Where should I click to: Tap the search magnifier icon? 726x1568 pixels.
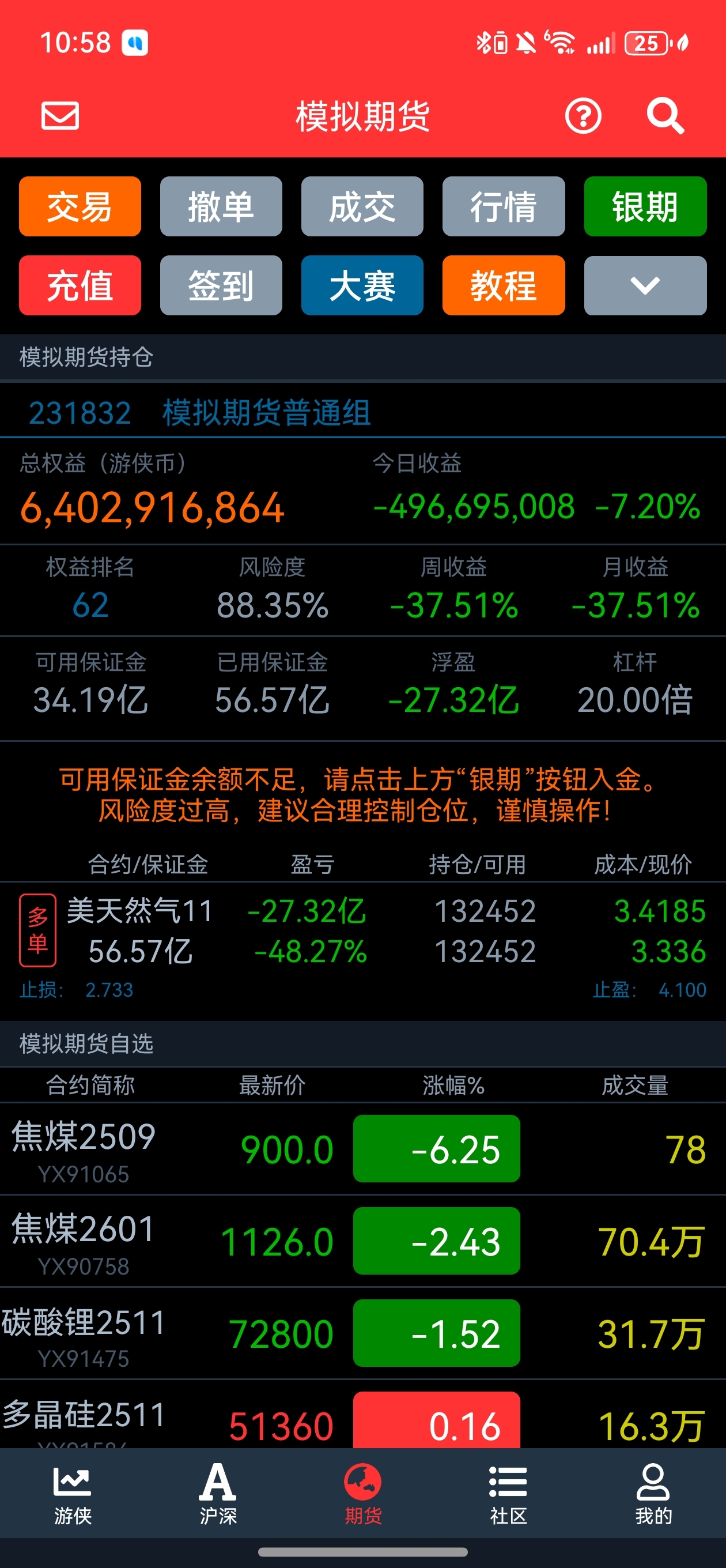click(665, 116)
